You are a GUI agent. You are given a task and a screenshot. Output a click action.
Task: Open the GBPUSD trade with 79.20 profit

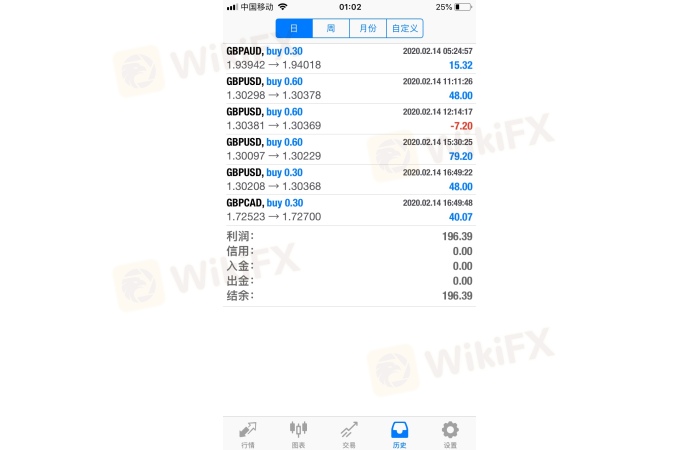pyautogui.click(x=349, y=149)
